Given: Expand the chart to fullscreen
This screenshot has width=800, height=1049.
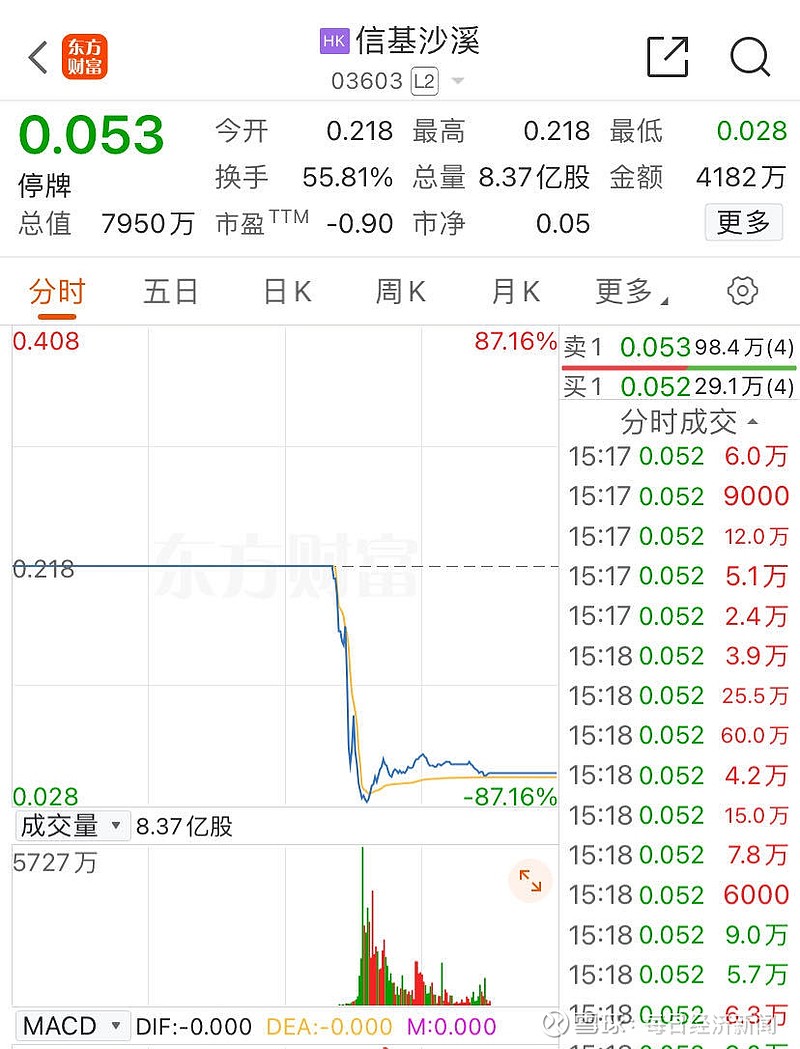Looking at the screenshot, I should coord(530,880).
